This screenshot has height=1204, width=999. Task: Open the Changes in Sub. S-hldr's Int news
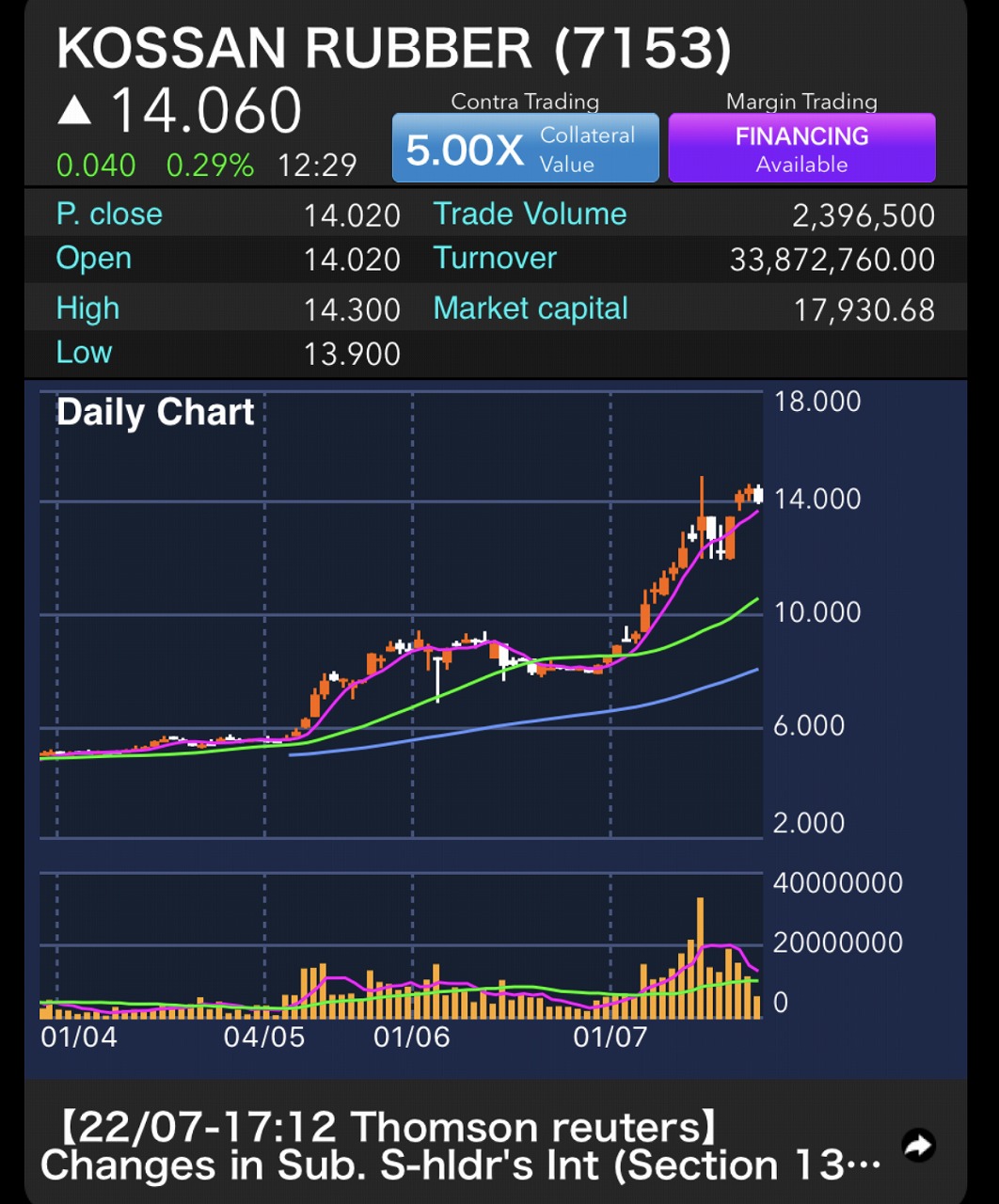[461, 1146]
